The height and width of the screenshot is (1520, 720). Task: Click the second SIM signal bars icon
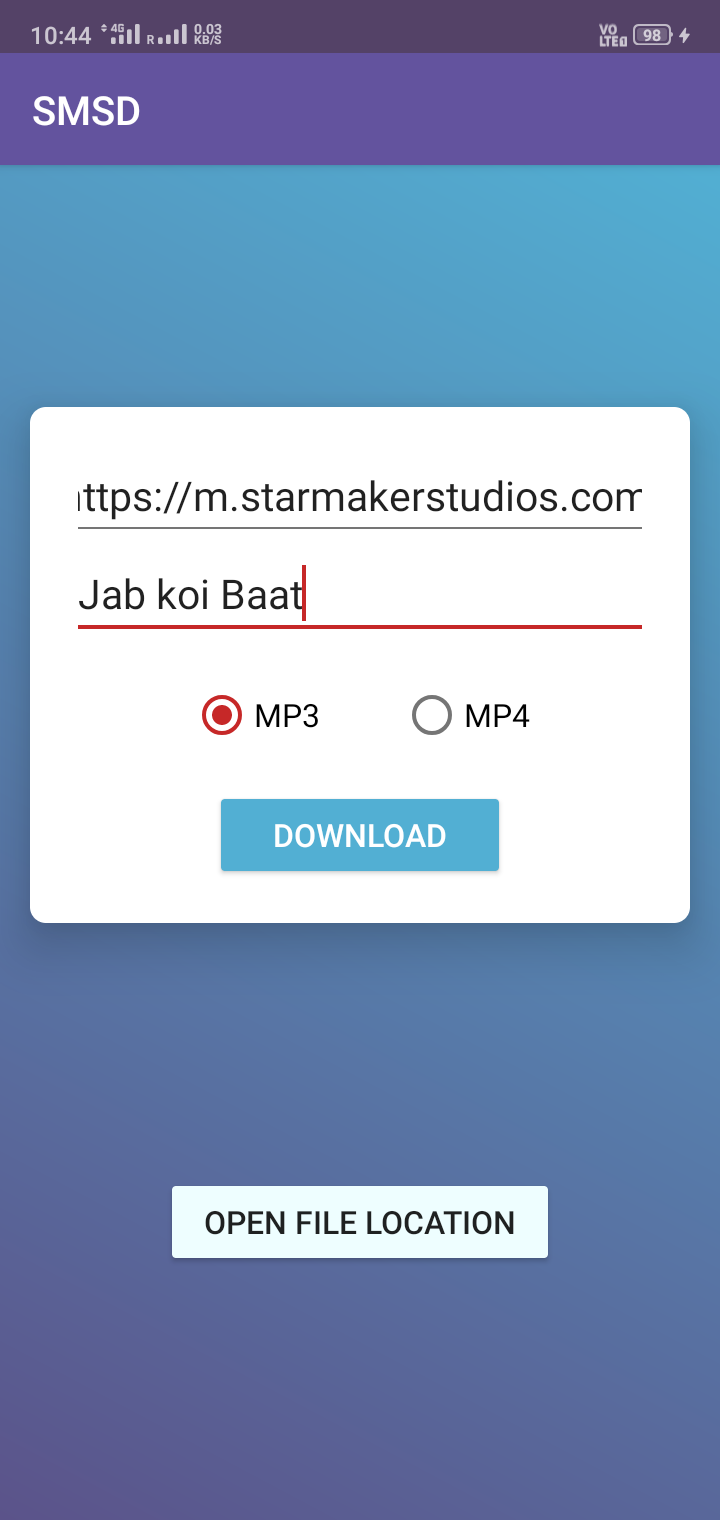tap(172, 33)
